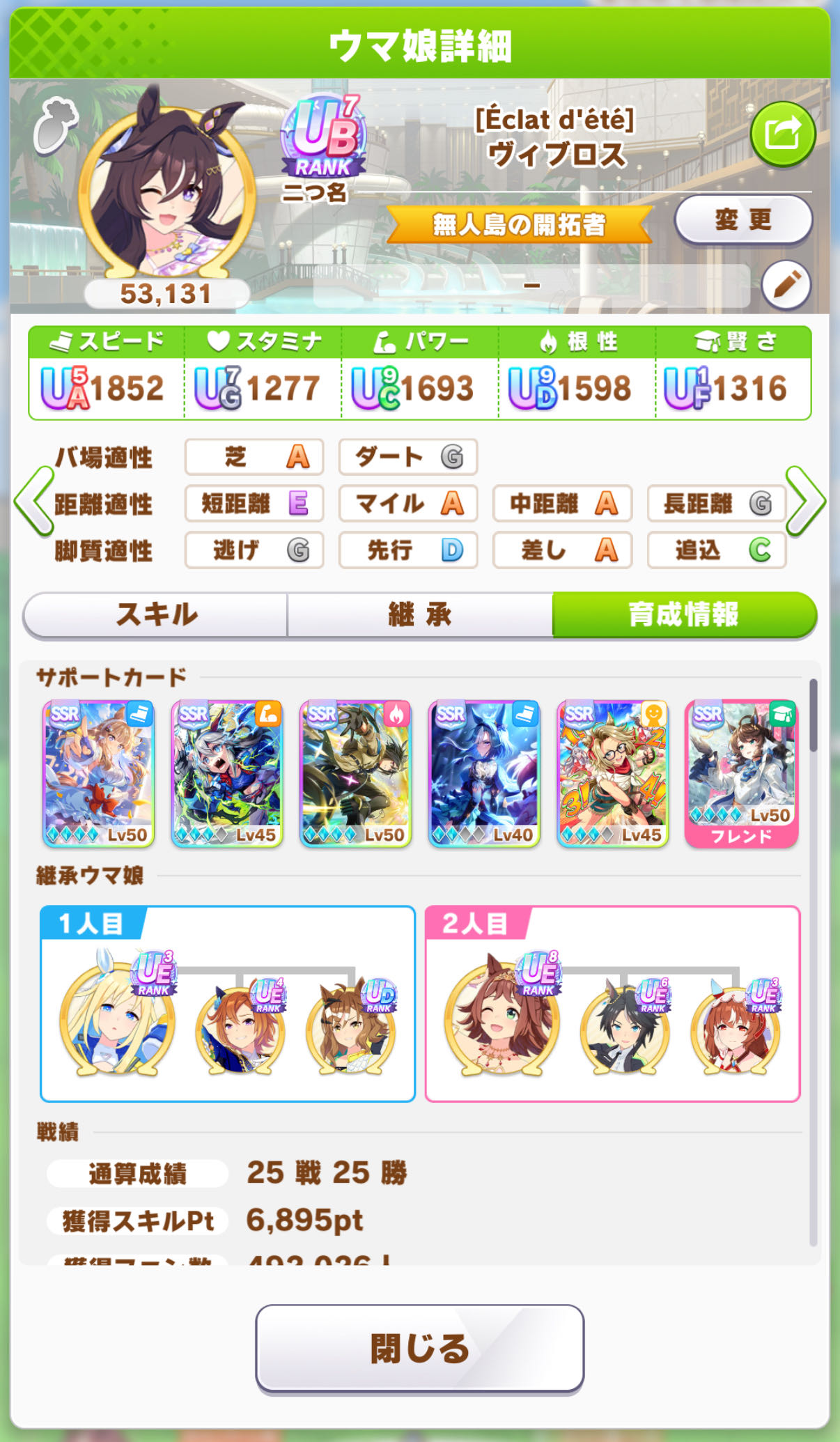This screenshot has height=1442, width=840.
Task: Edit memo with the pencil icon
Action: (x=786, y=285)
